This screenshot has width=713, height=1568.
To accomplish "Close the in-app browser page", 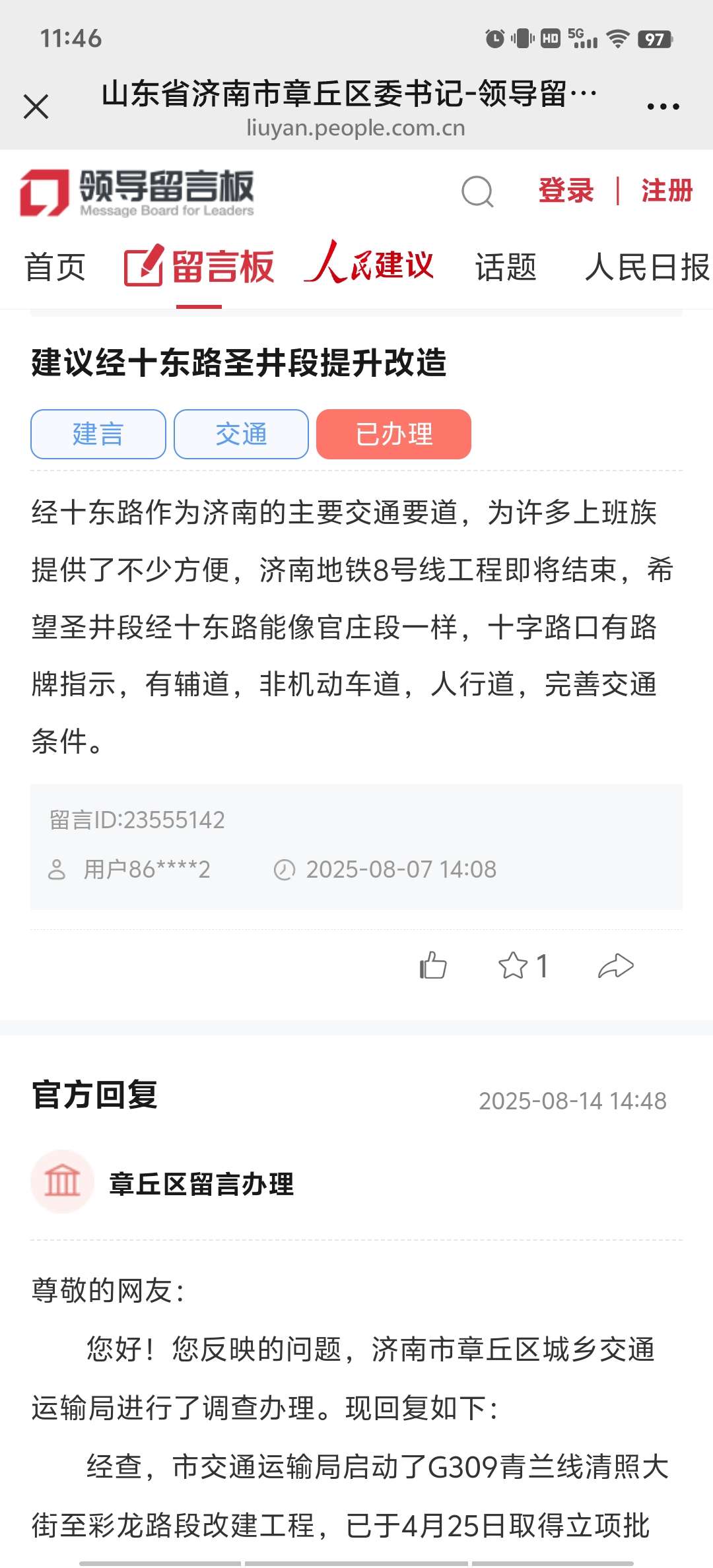I will (36, 106).
